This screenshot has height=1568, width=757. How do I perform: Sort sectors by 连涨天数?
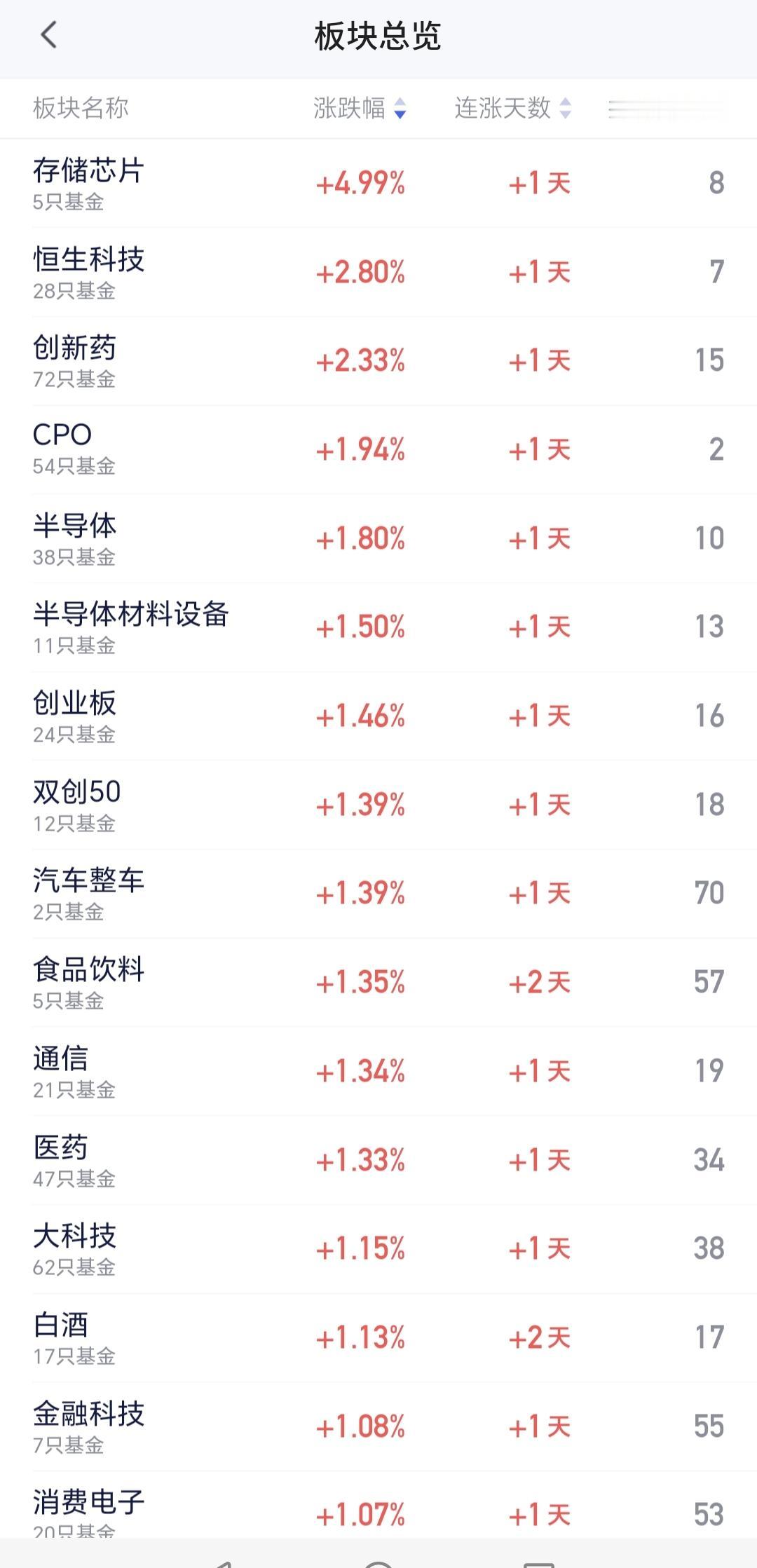[512, 109]
